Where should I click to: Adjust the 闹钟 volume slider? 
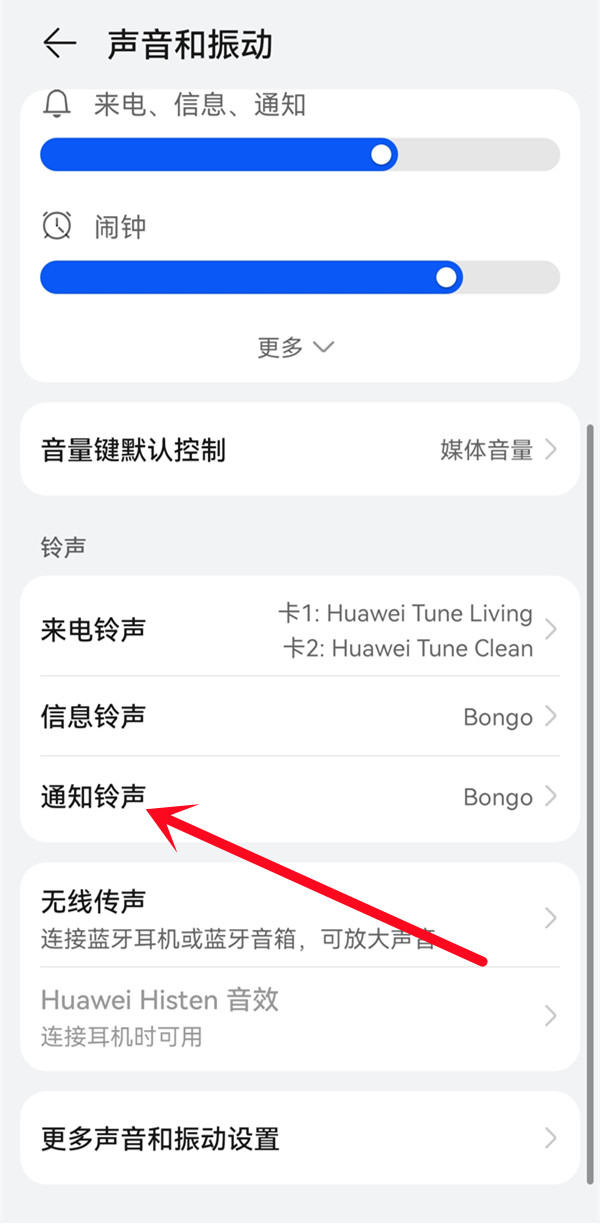(447, 277)
